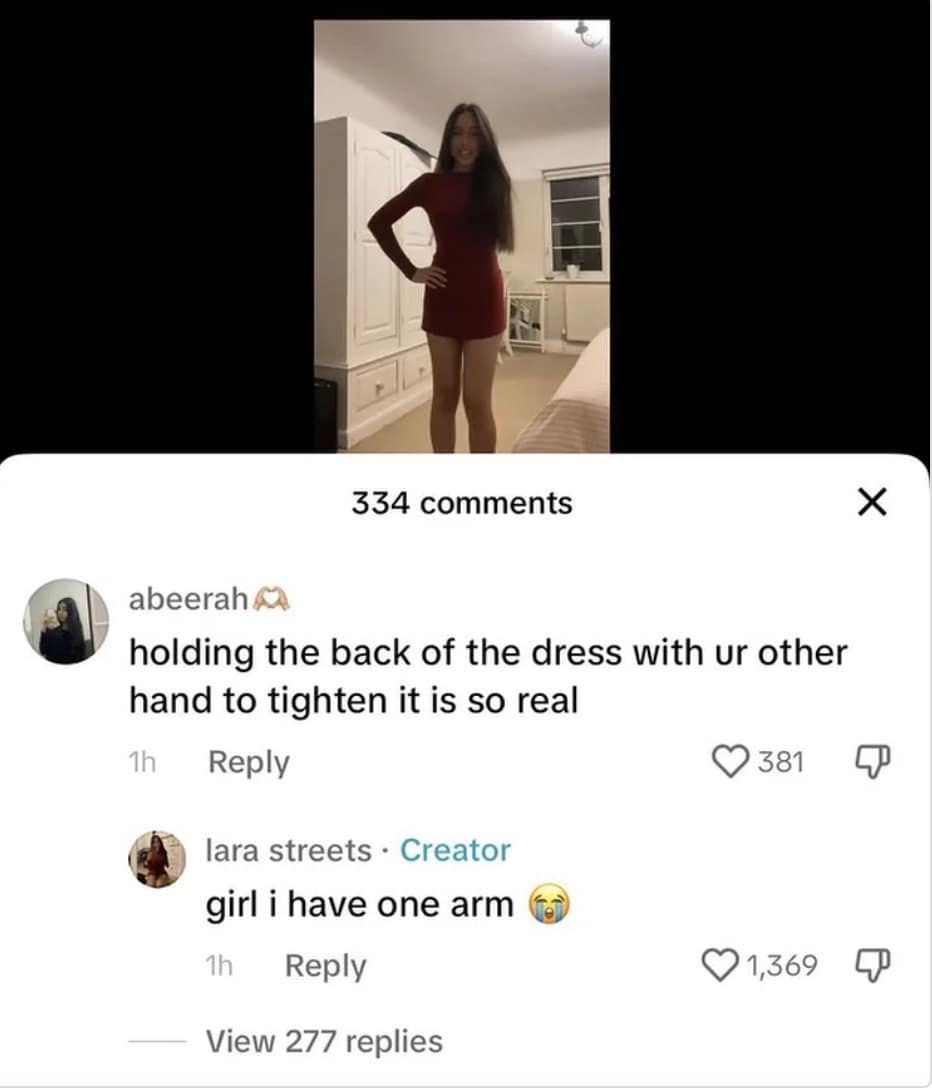Open lara streets' profile via username
The width and height of the screenshot is (932, 1088).
click(288, 850)
